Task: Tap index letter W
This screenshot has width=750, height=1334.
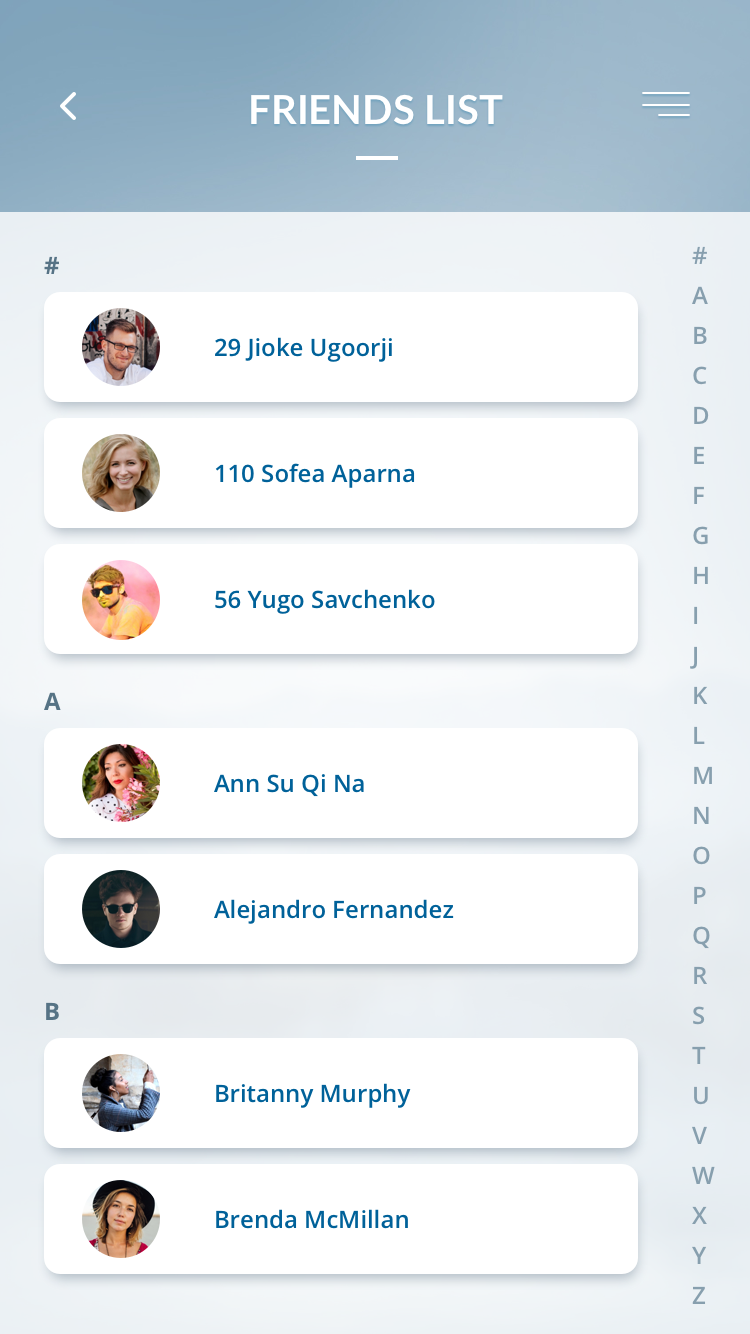Action: pyautogui.click(x=702, y=1175)
